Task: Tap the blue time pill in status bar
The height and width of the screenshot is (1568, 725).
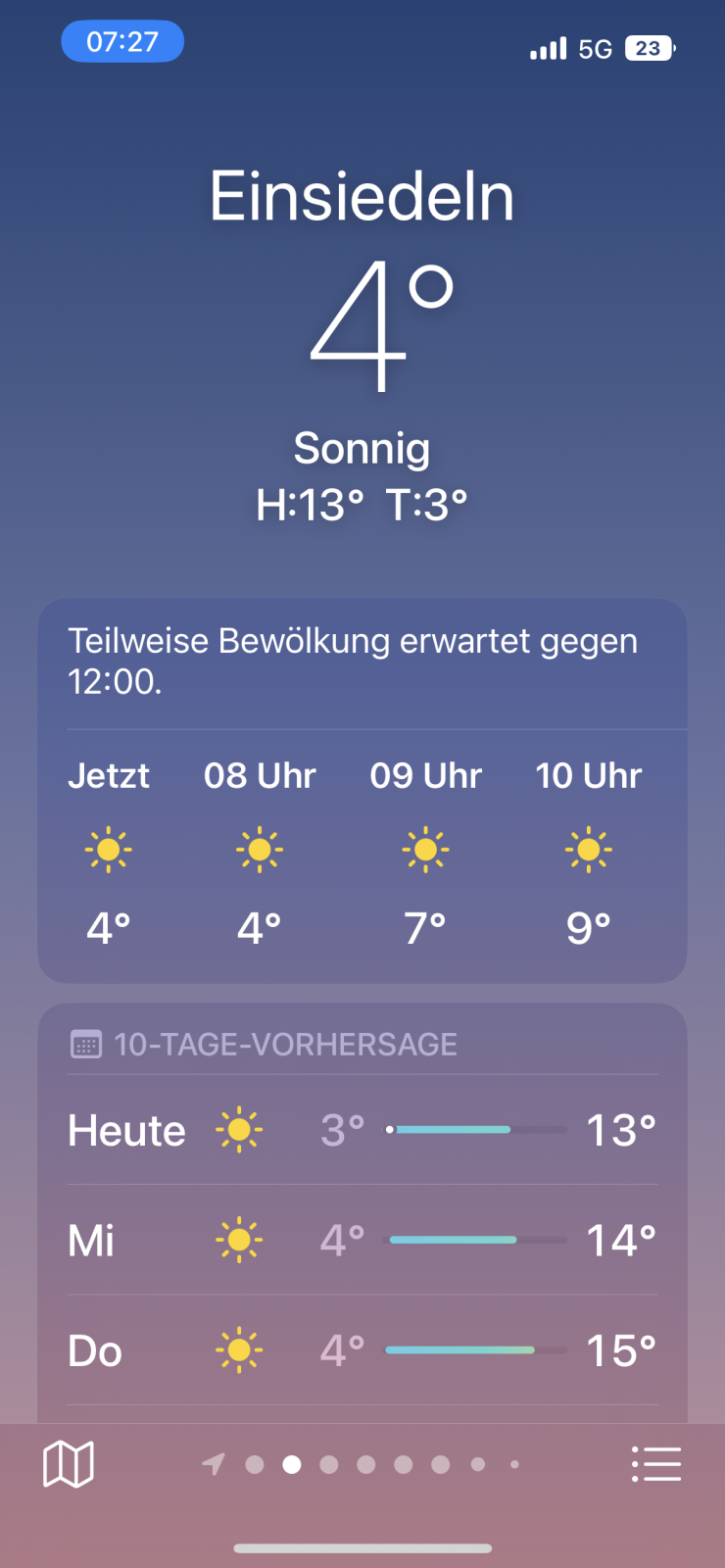Action: [x=122, y=42]
